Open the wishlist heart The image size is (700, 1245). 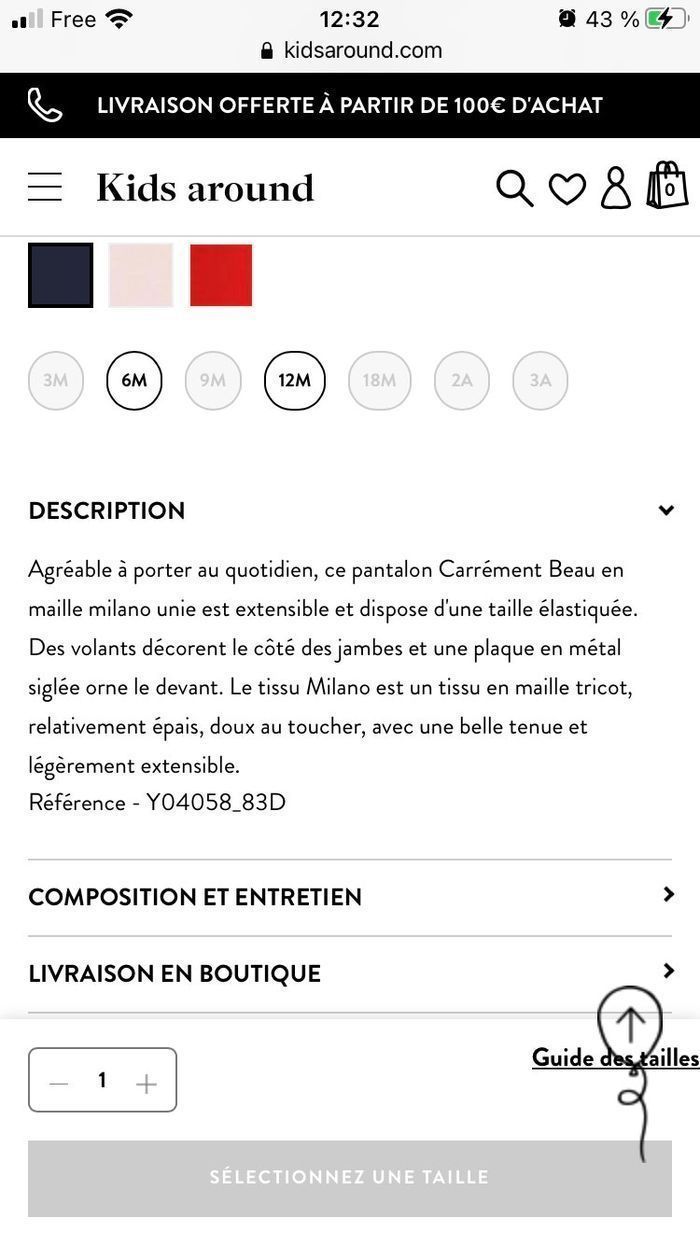pyautogui.click(x=567, y=188)
